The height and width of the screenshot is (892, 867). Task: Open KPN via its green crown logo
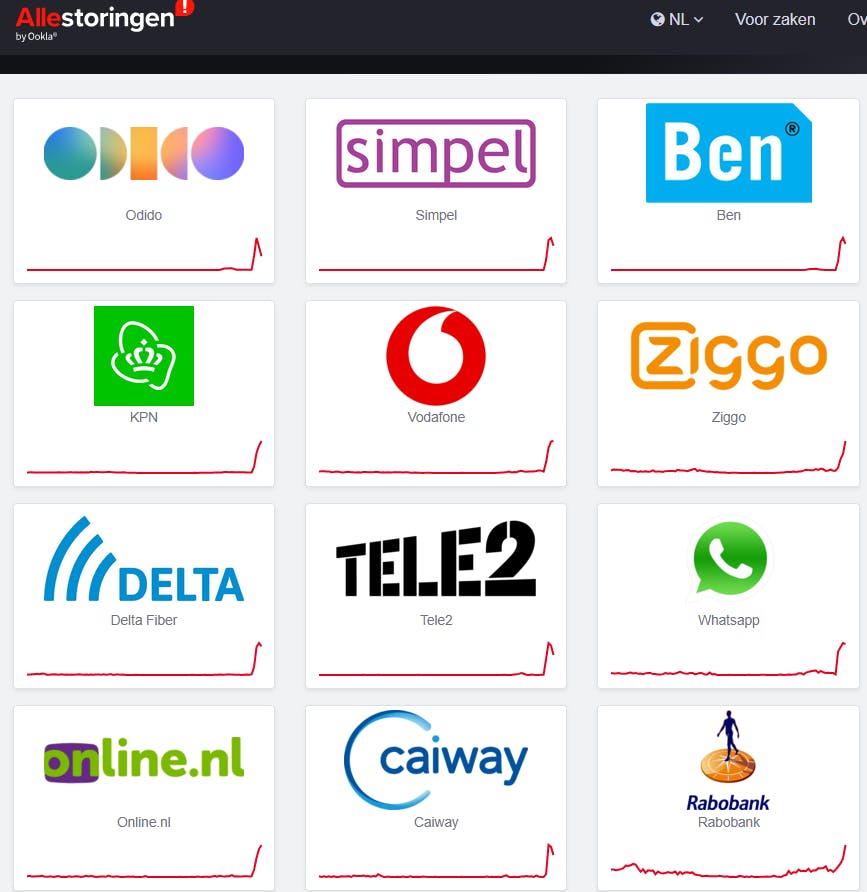pyautogui.click(x=143, y=355)
